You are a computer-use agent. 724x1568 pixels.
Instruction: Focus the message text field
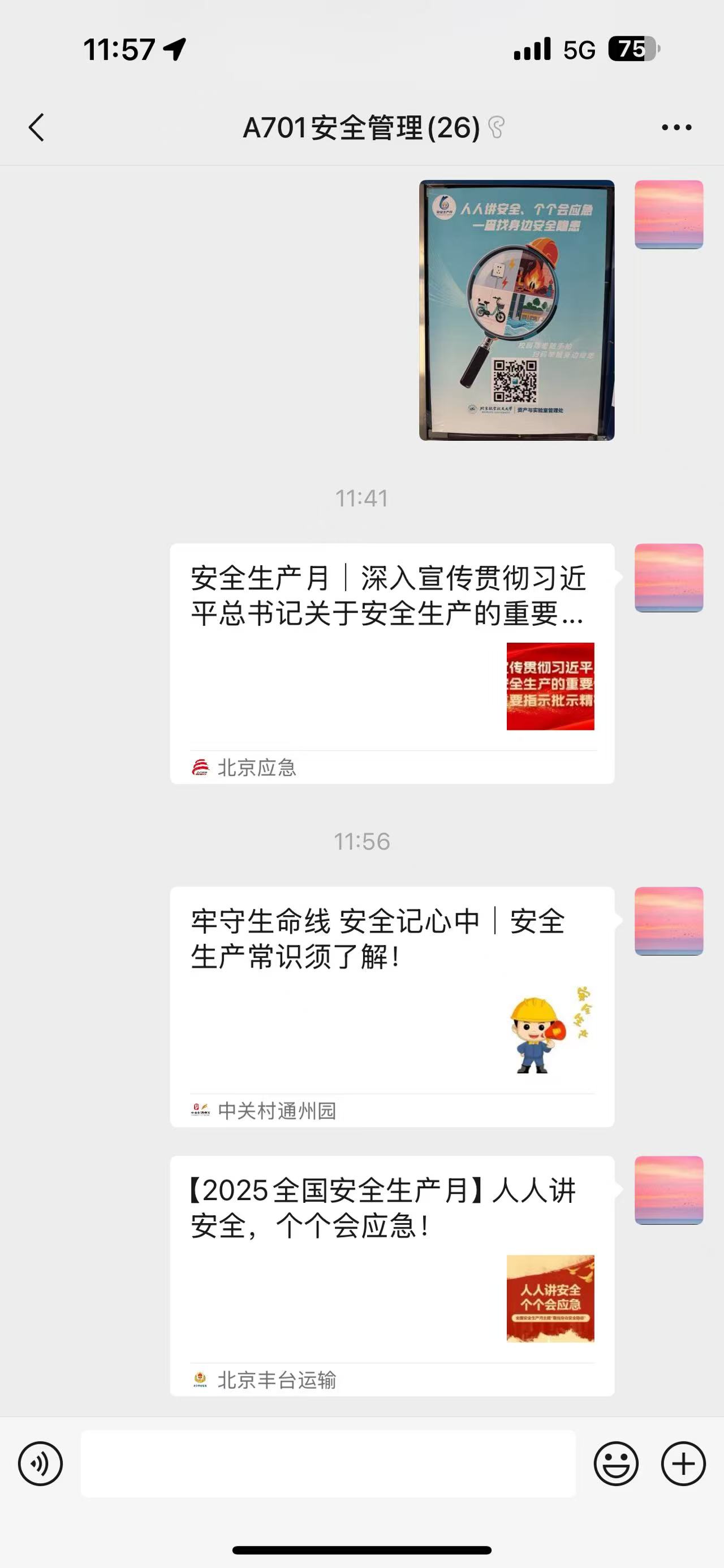(x=327, y=1464)
